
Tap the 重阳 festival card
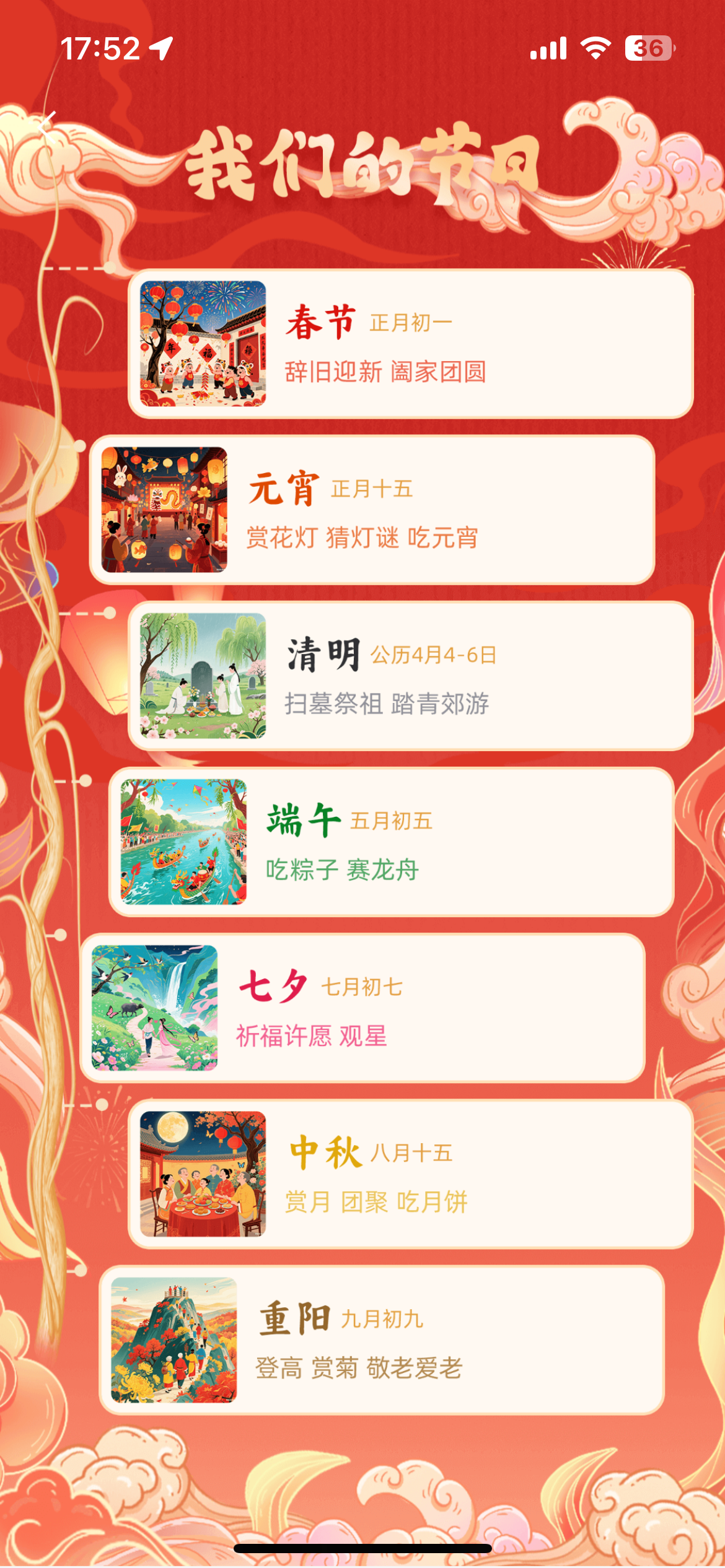[382, 1340]
